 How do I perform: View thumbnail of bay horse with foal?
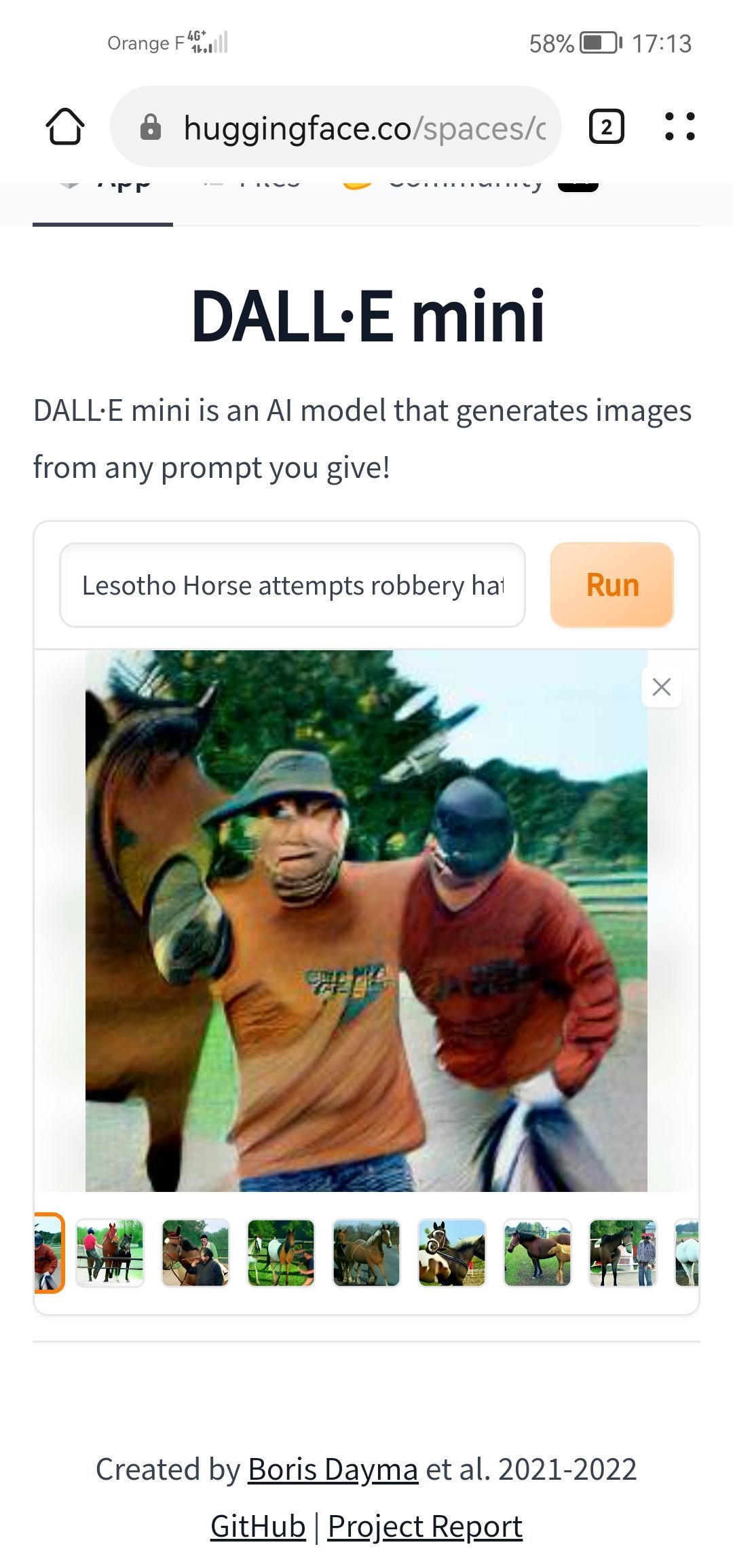tap(538, 1253)
